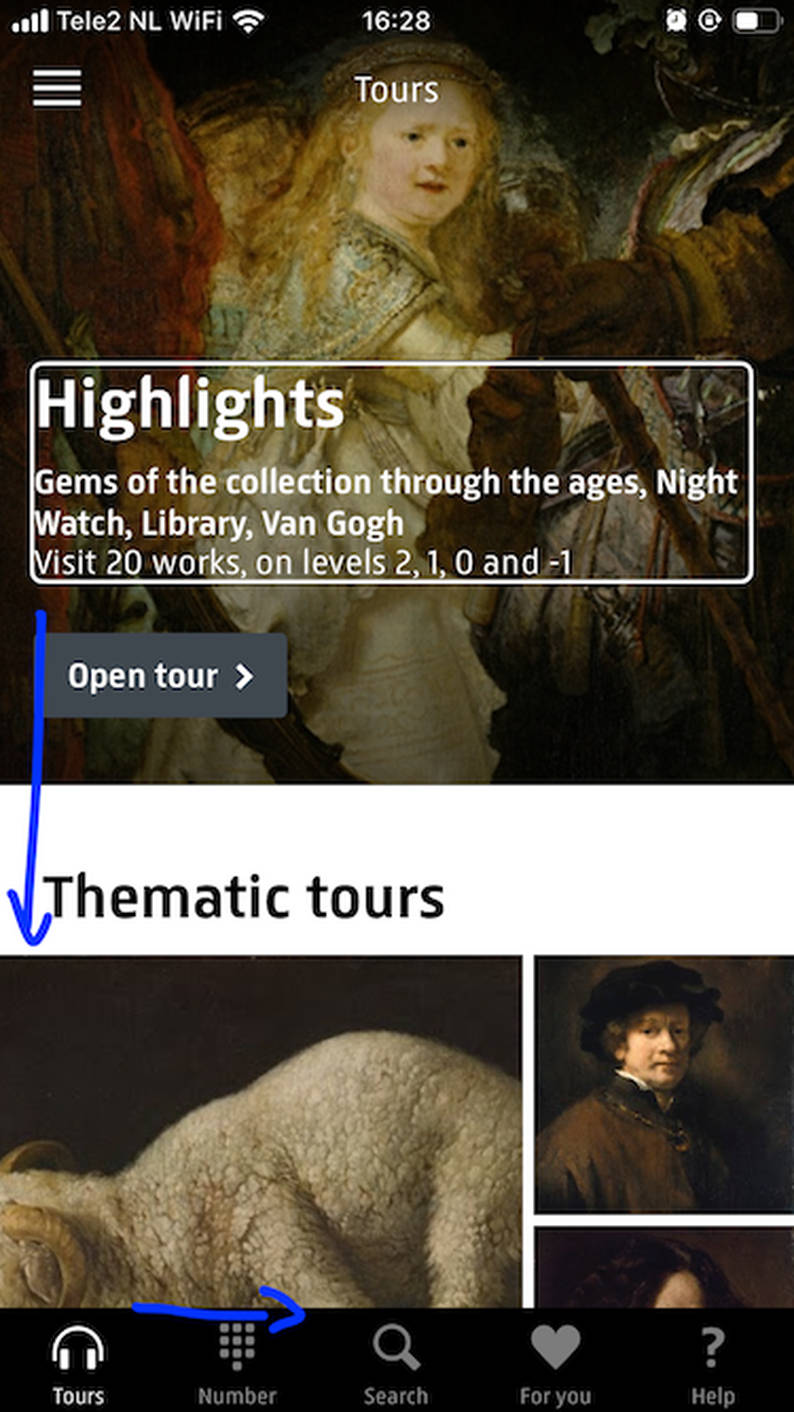This screenshot has height=1412, width=794.
Task: Open the Rembrandt self-portrait thematic tour
Action: (664, 1085)
